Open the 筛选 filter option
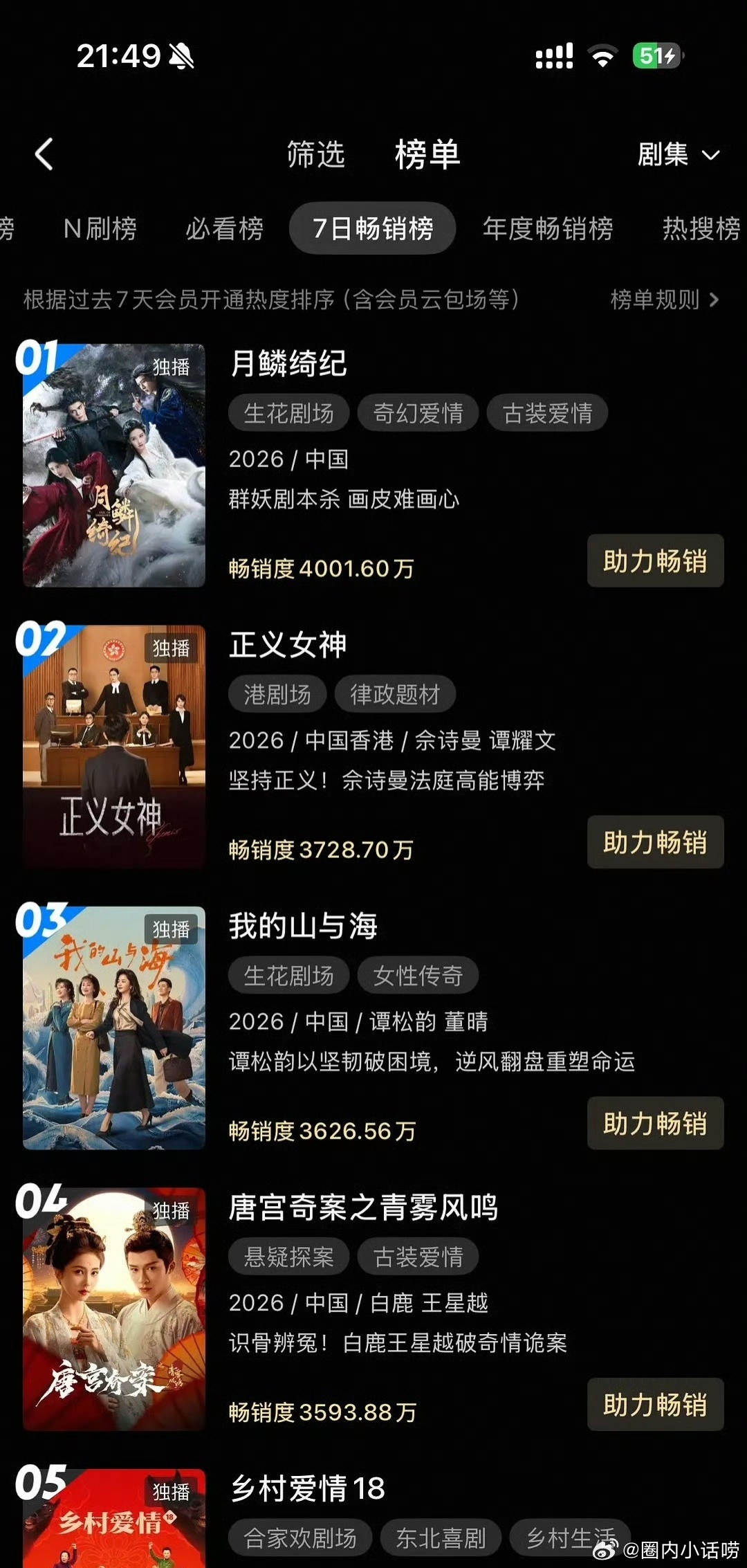 click(x=315, y=154)
